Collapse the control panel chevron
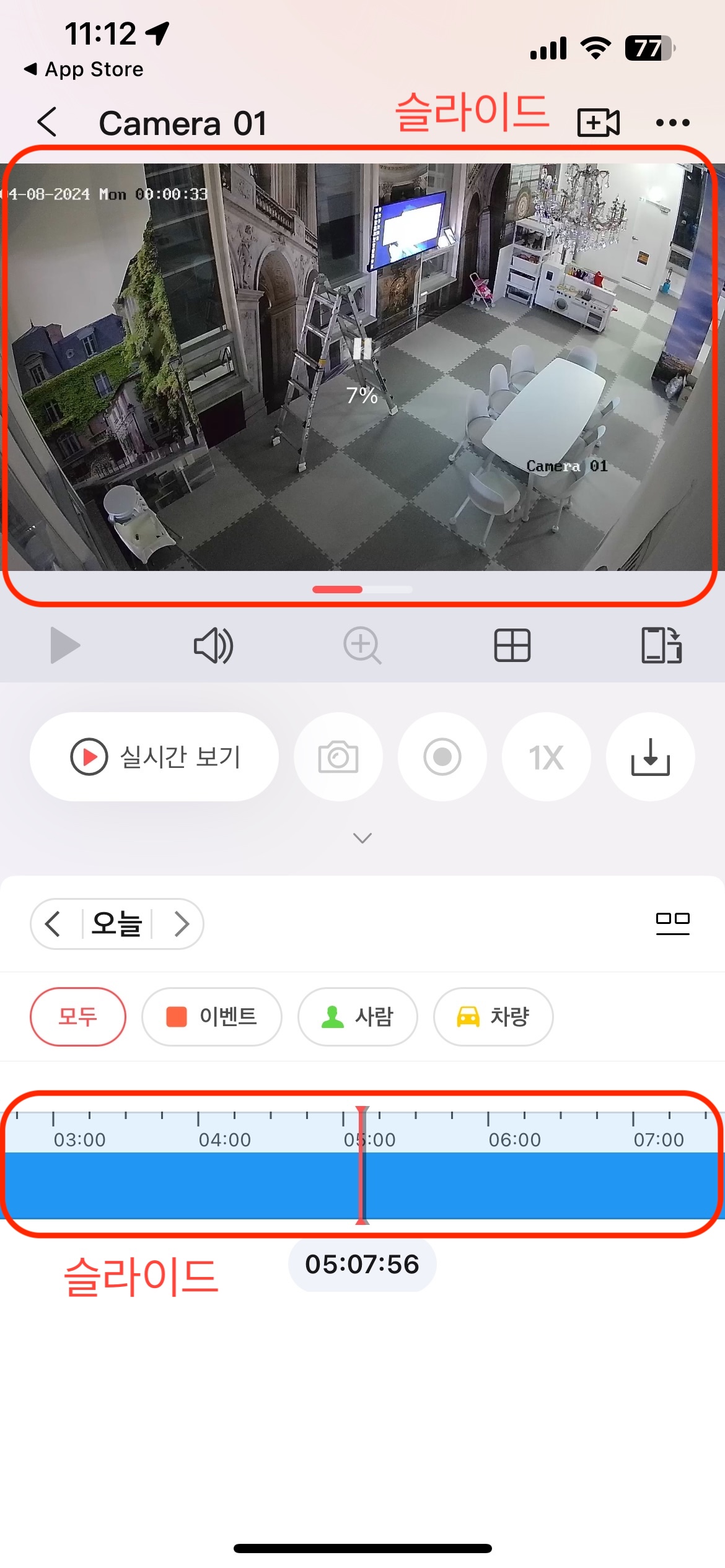725x1568 pixels. 362,838
